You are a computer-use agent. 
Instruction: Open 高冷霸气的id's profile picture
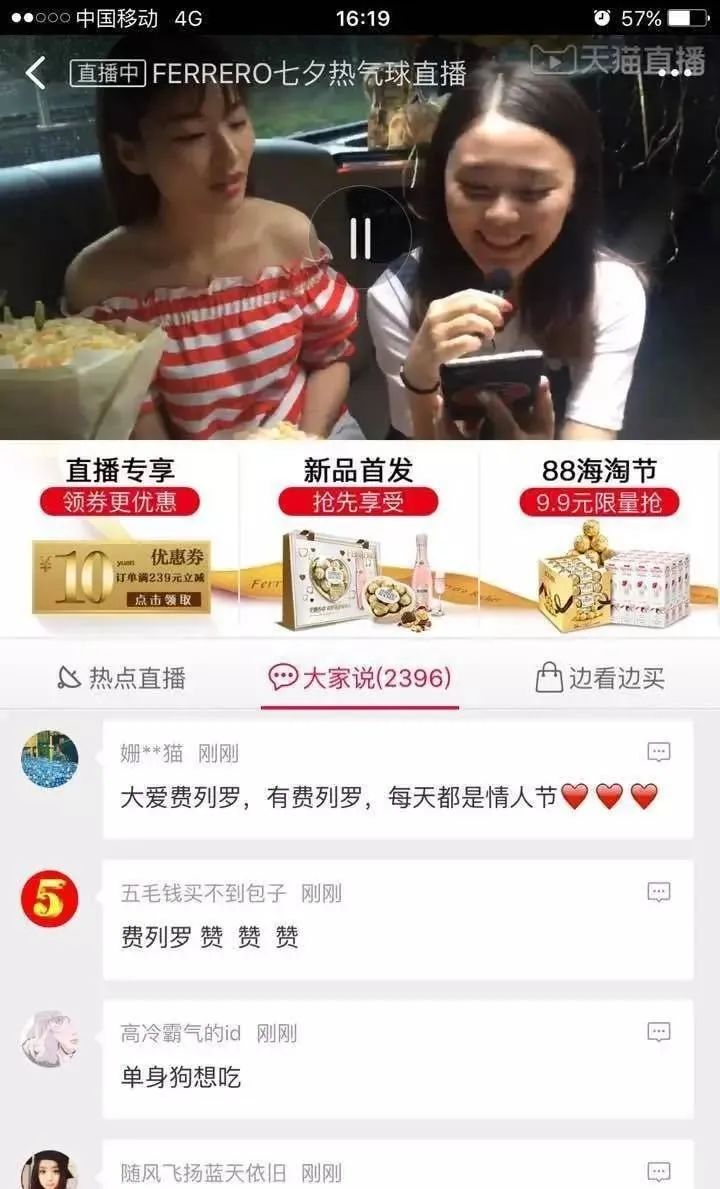50,1039
